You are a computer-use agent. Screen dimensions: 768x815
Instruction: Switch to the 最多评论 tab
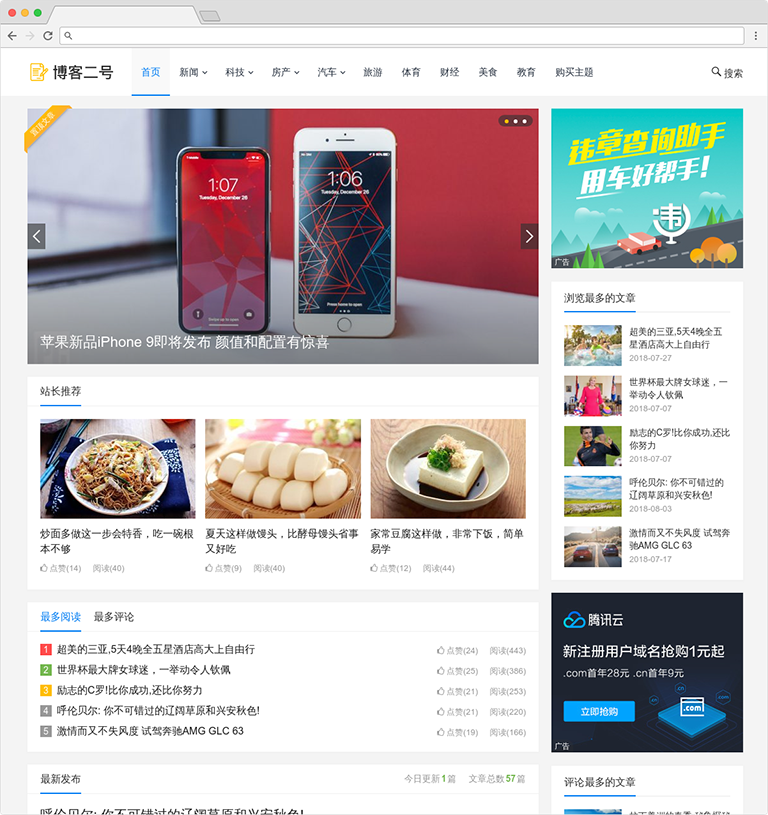pyautogui.click(x=114, y=617)
